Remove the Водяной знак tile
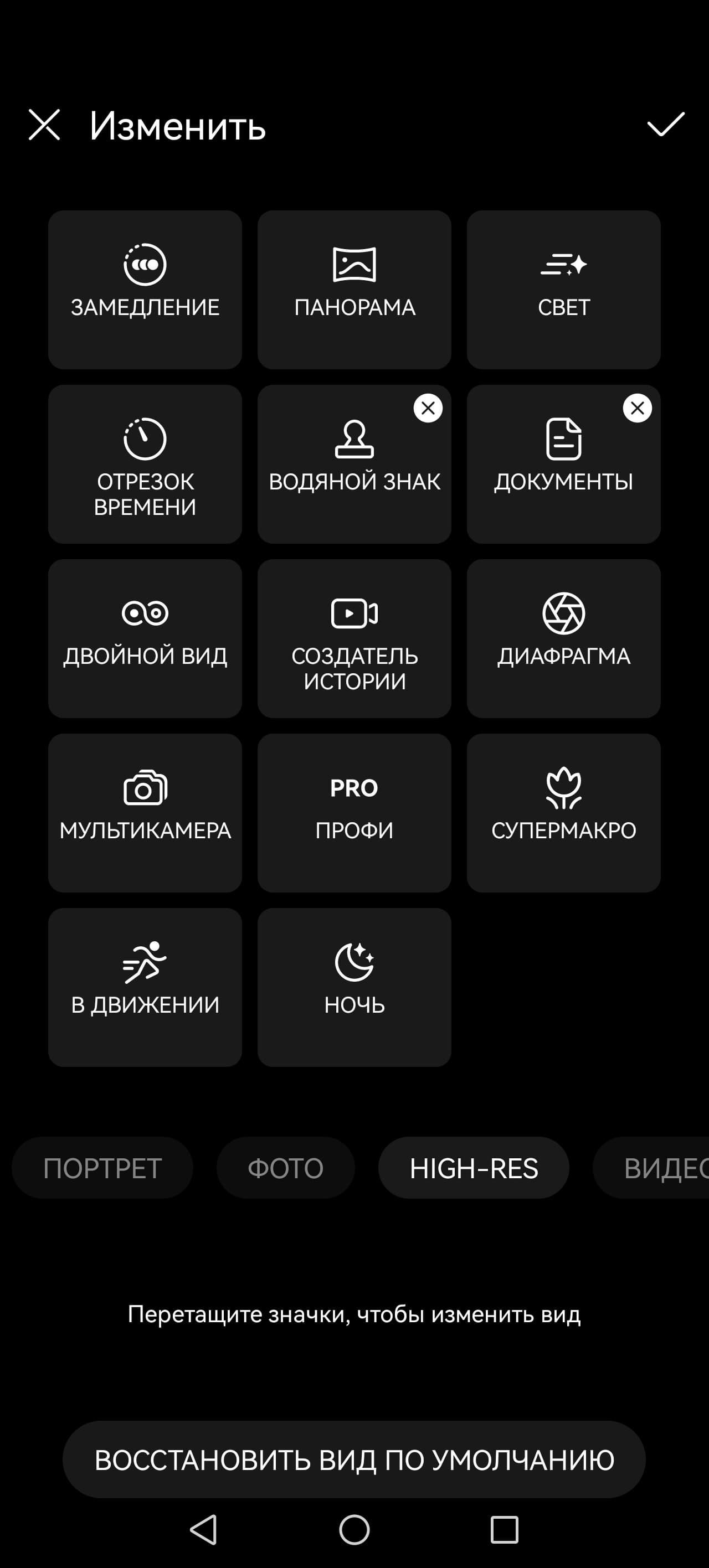Image resolution: width=709 pixels, height=1568 pixels. pos(428,409)
